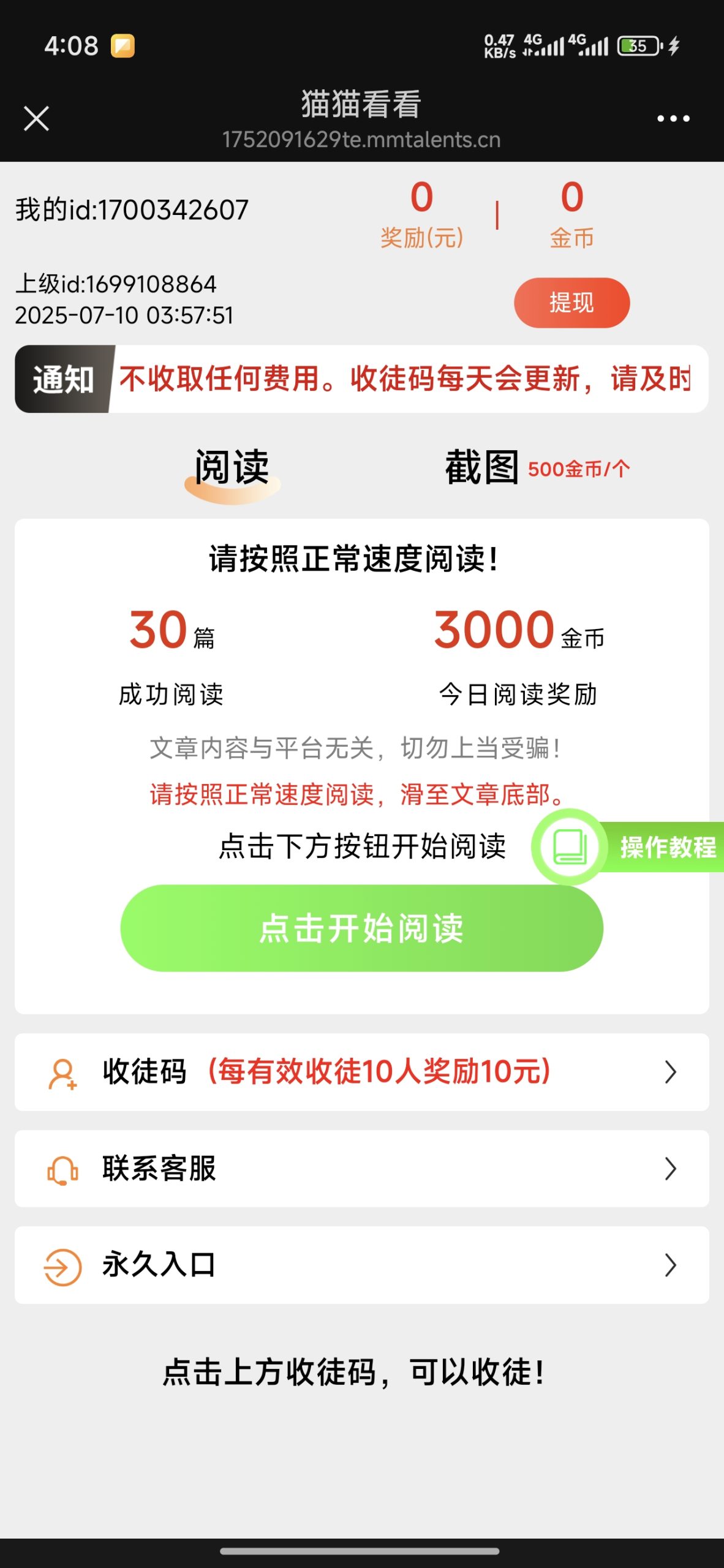Start reading with 点击开始阅读
724x1568 pixels.
pos(361,928)
